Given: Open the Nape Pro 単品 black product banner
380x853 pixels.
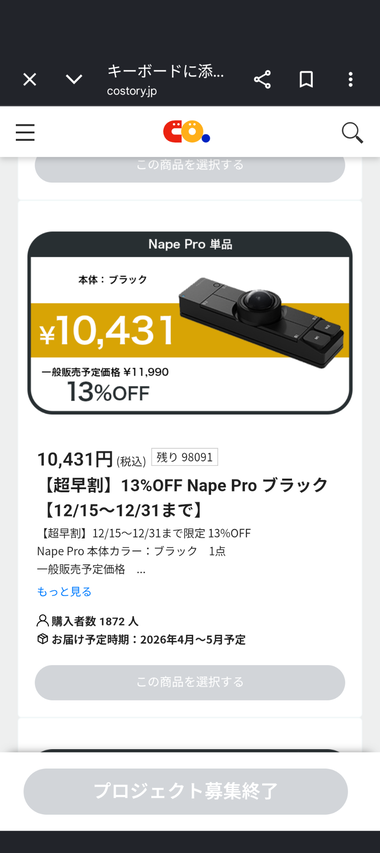Looking at the screenshot, I should 190,323.
